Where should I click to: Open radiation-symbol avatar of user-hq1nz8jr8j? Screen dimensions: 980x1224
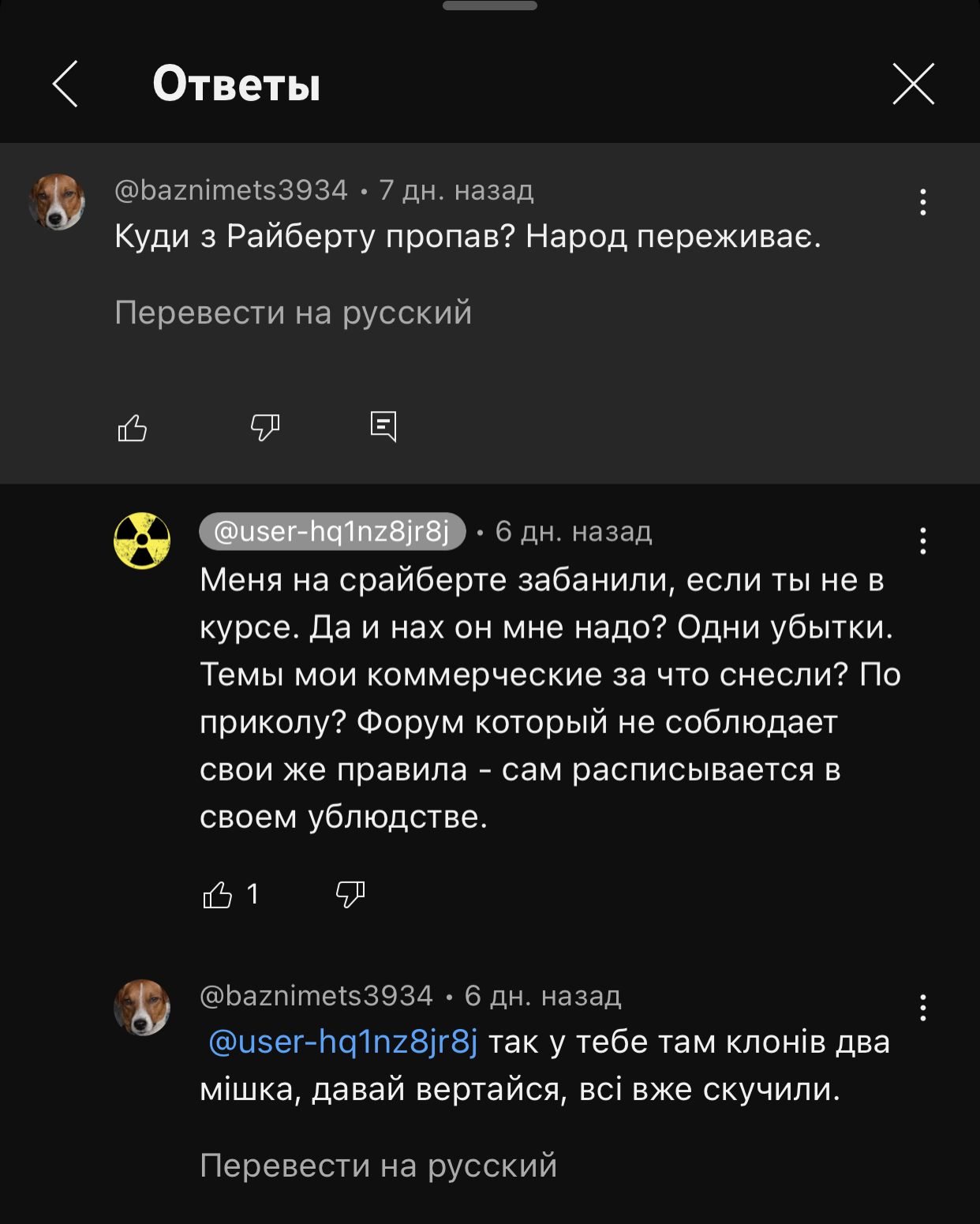point(142,541)
